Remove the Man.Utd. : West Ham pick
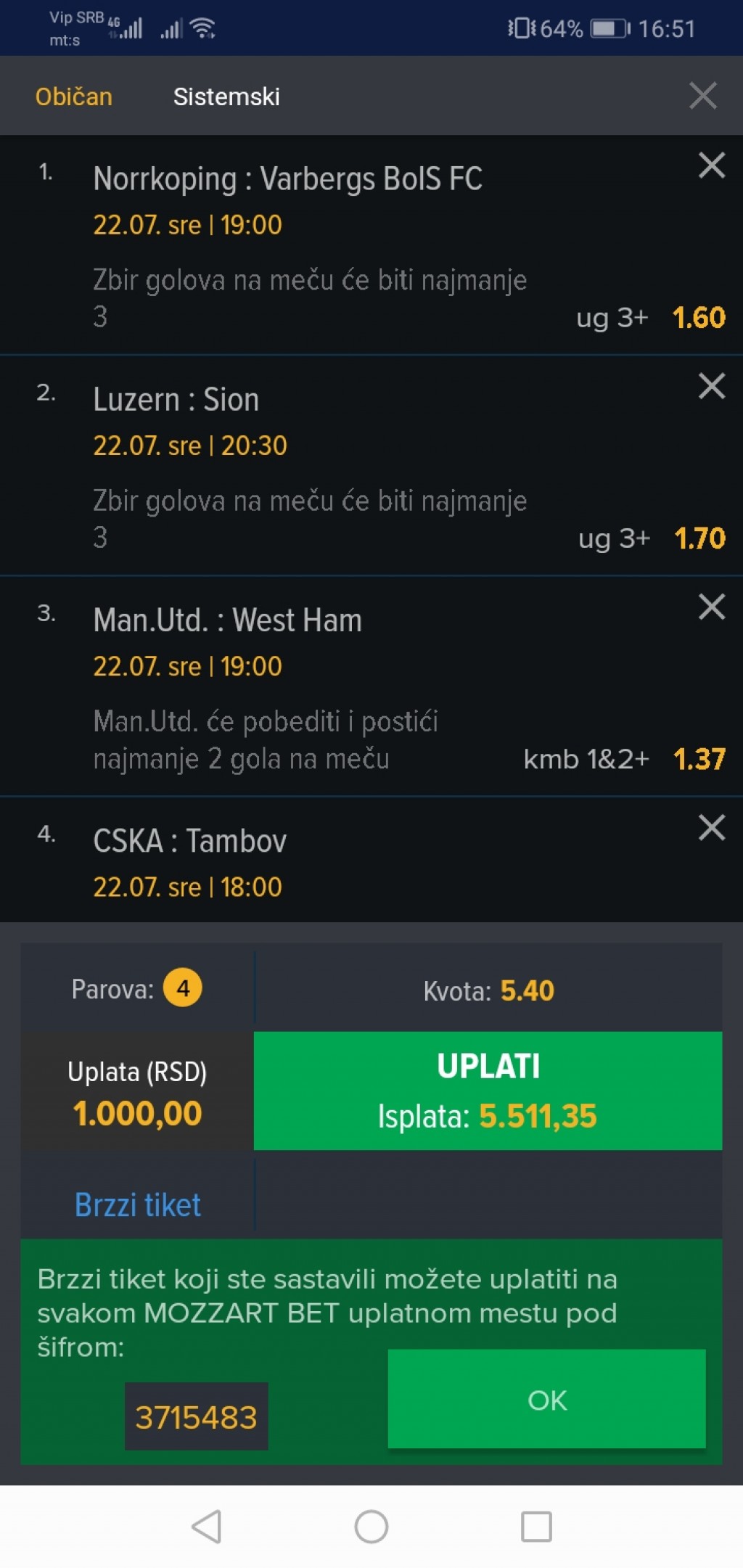743x1568 pixels. coord(711,607)
